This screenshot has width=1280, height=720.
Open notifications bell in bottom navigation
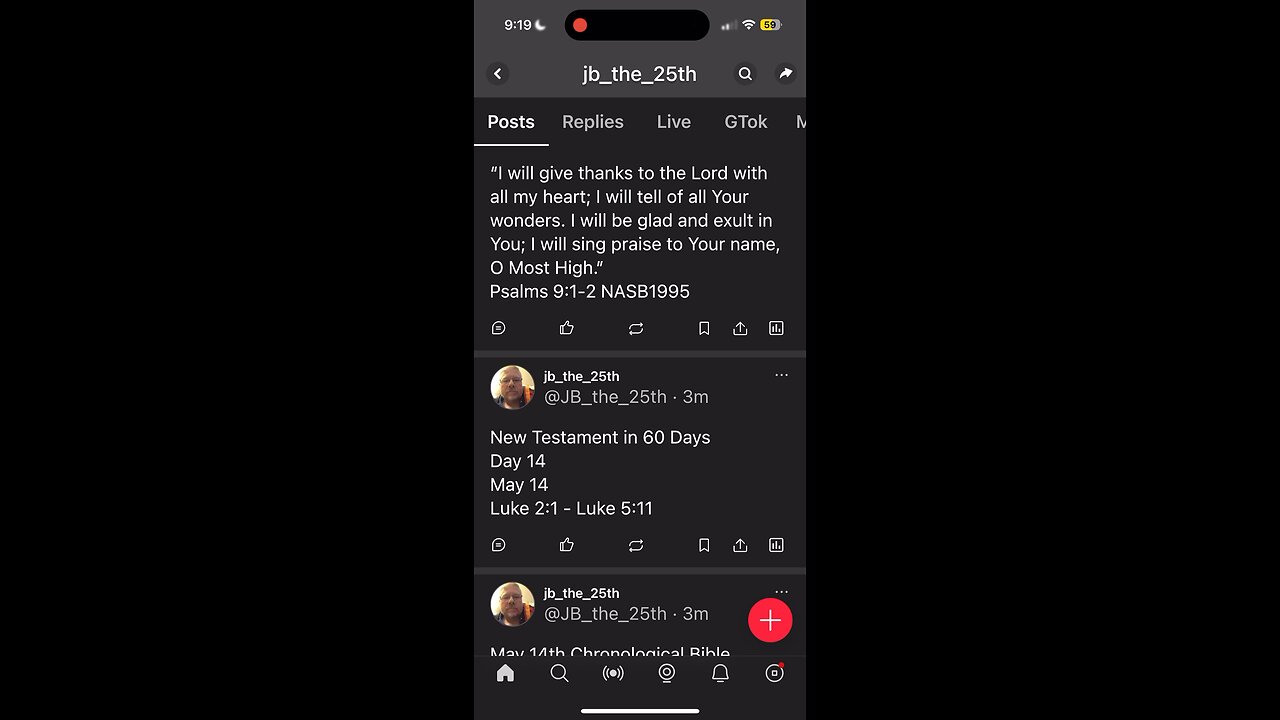click(720, 674)
